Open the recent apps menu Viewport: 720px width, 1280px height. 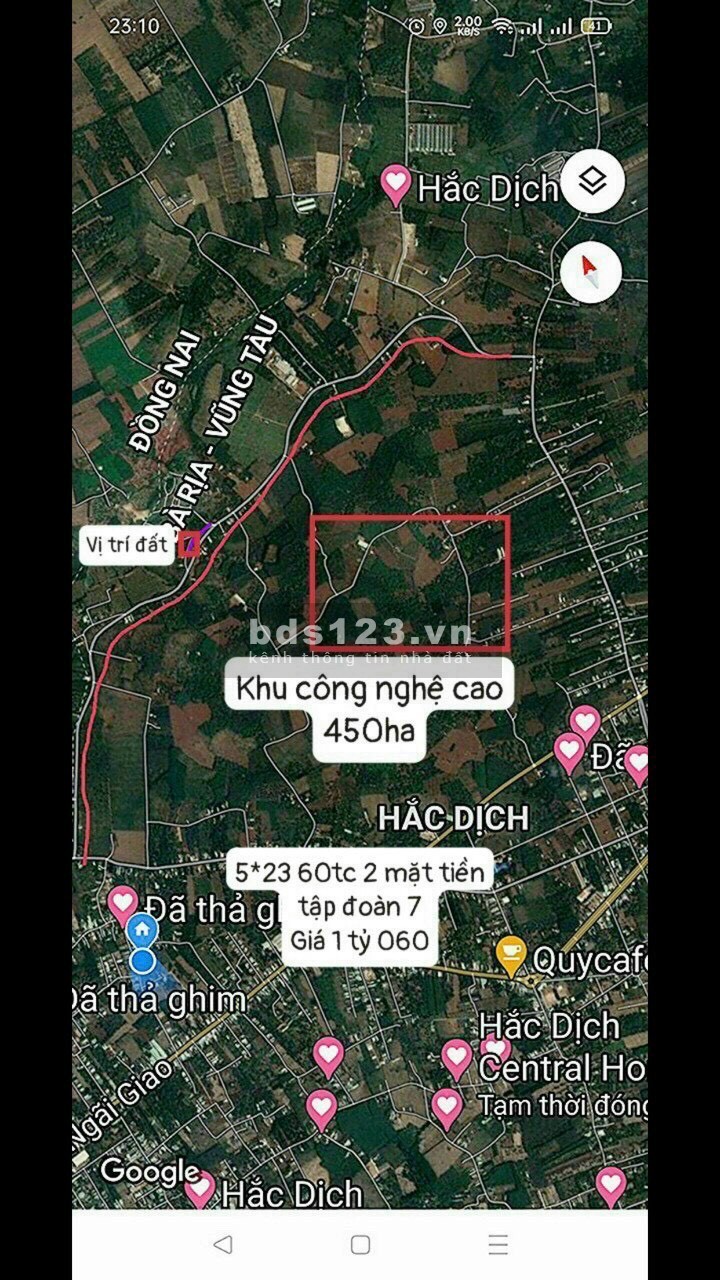[498, 1244]
